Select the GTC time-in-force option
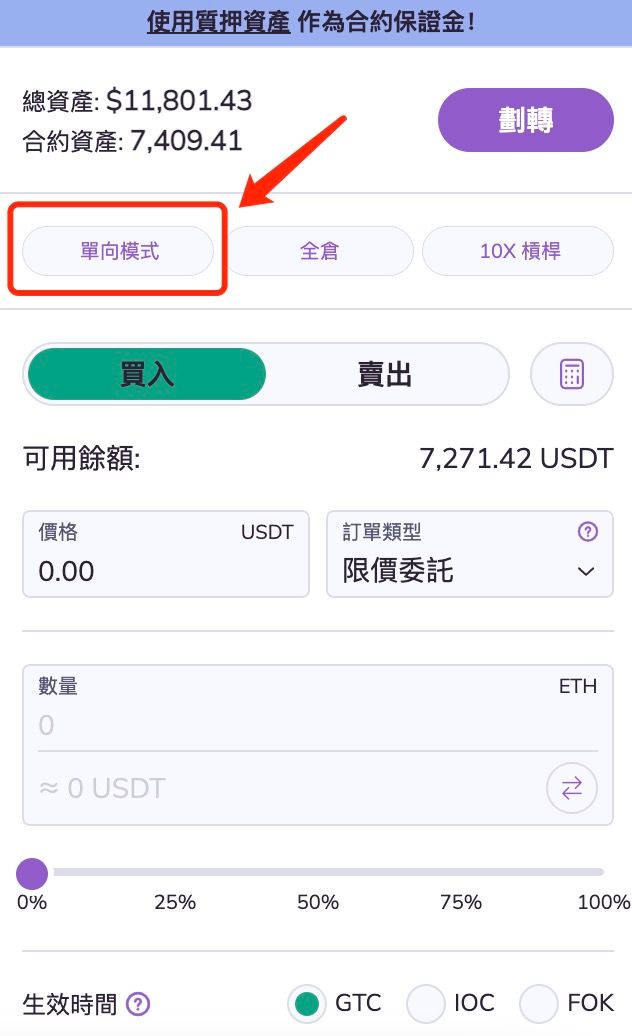 [307, 1004]
